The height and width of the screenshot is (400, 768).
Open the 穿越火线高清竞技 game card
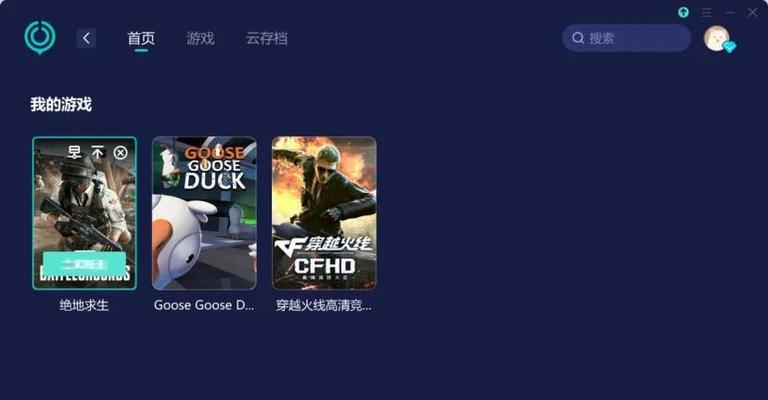point(324,213)
